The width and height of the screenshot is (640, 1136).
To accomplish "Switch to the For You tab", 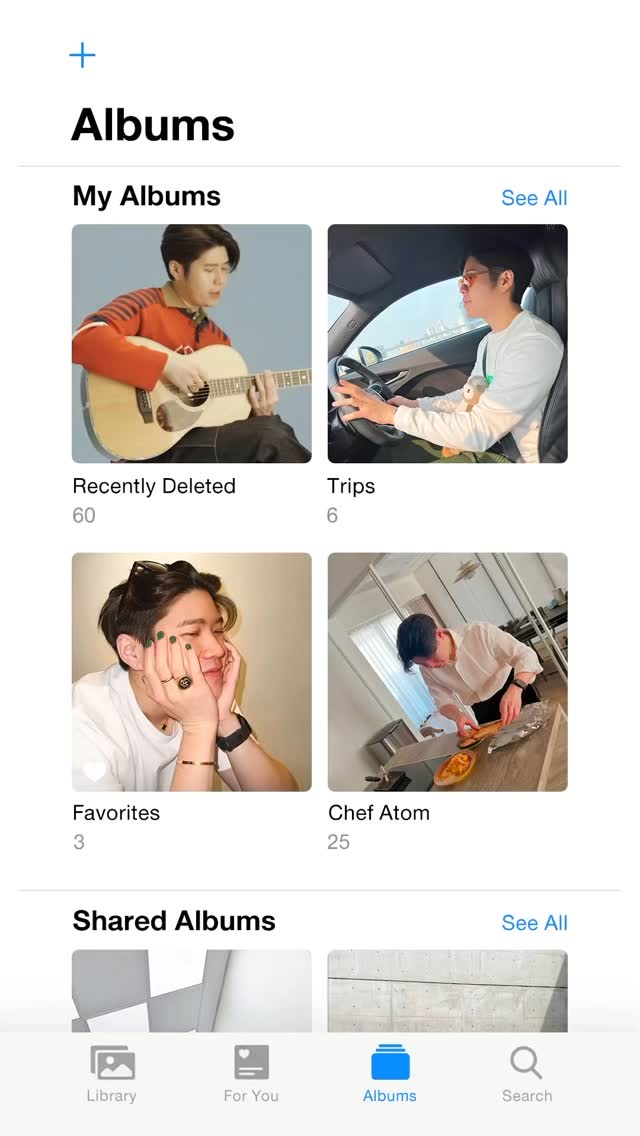I will coord(251,1074).
